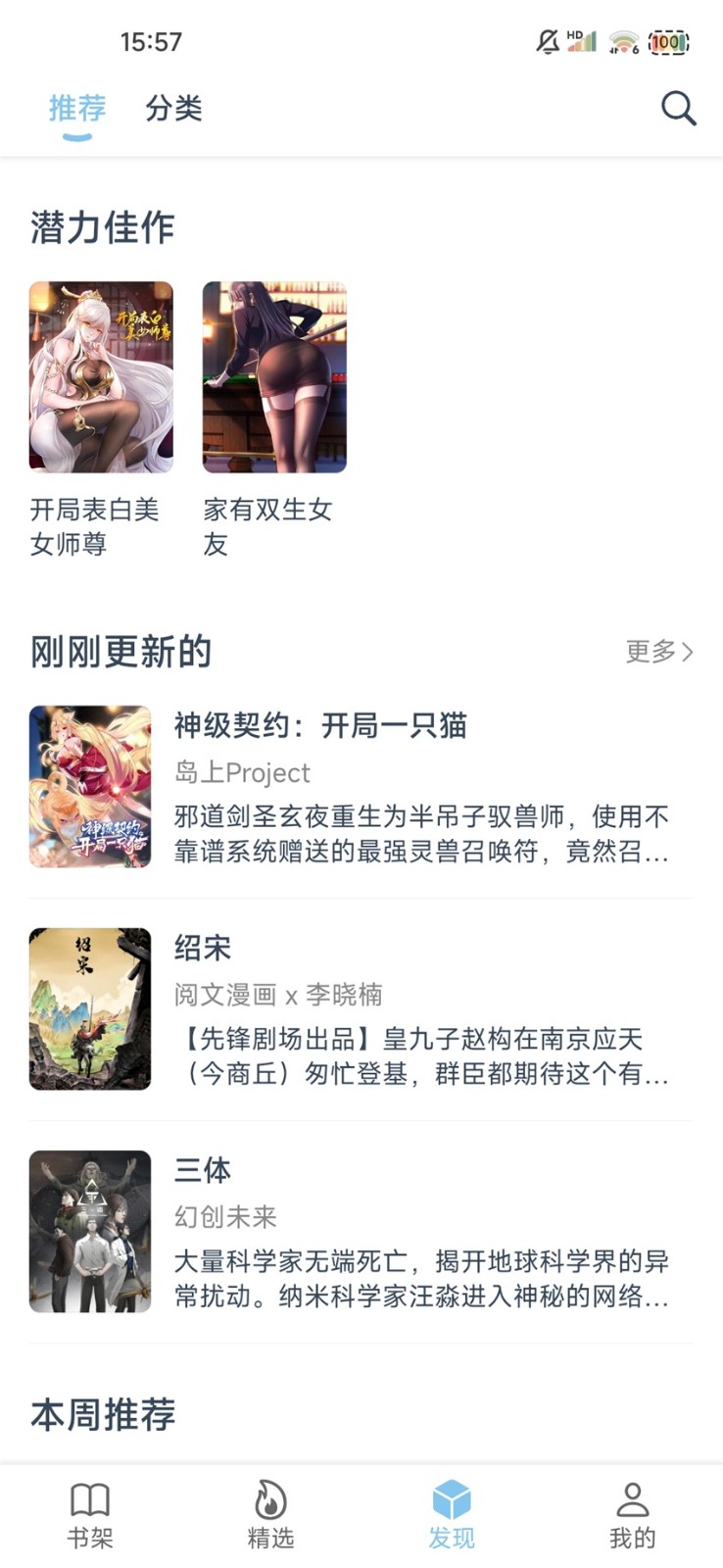Switch to the 精选 tab
The width and height of the screenshot is (723, 1568).
(270, 1514)
